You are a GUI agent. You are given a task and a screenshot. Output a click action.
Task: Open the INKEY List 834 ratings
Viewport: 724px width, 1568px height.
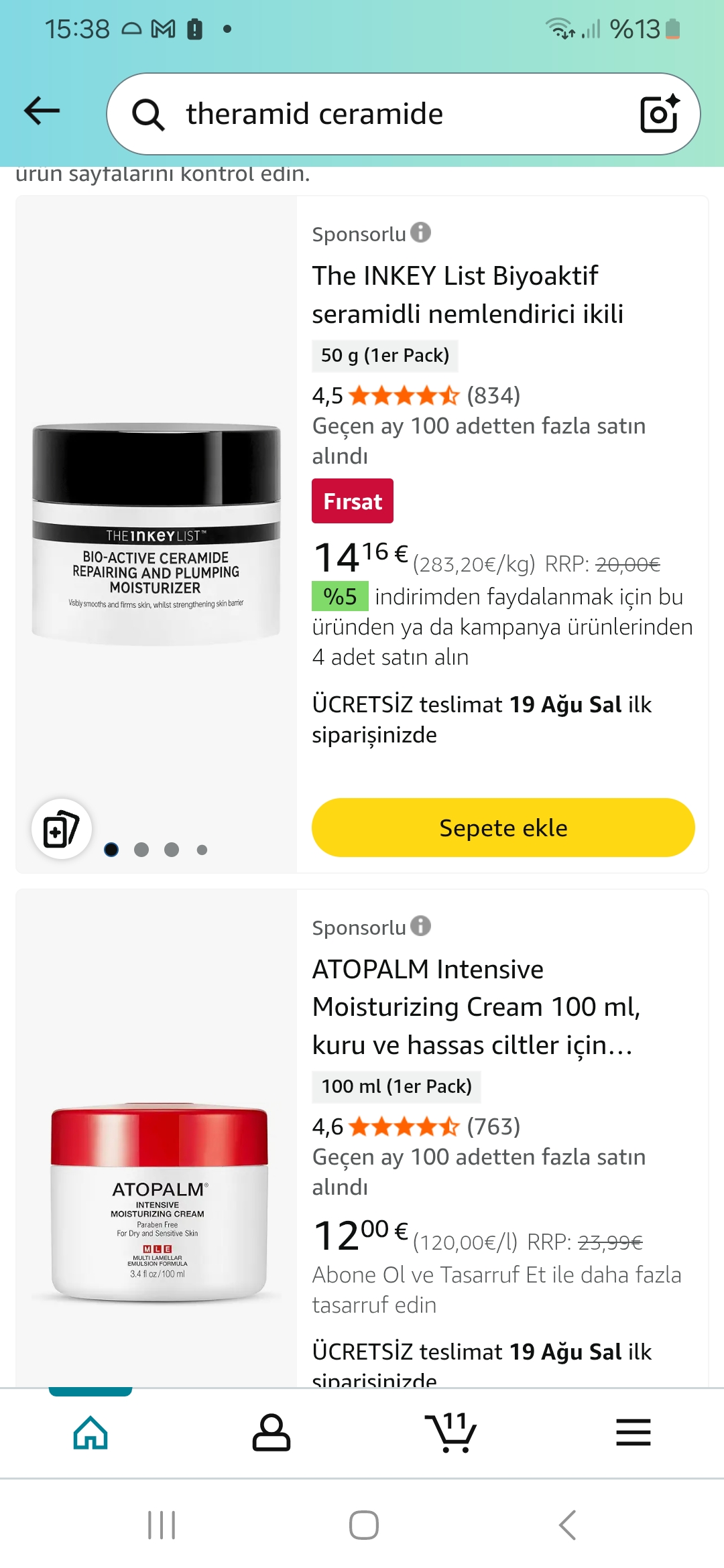pos(493,395)
